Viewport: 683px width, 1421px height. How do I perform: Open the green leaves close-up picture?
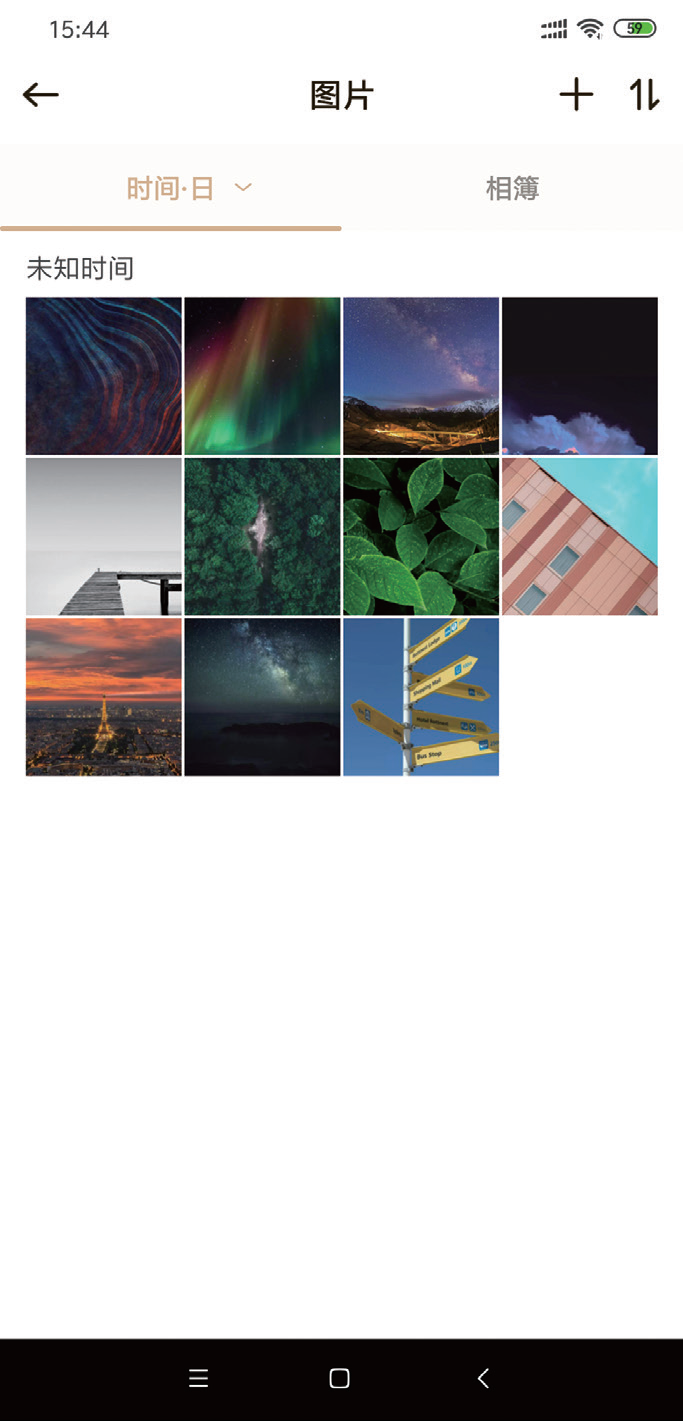point(421,536)
